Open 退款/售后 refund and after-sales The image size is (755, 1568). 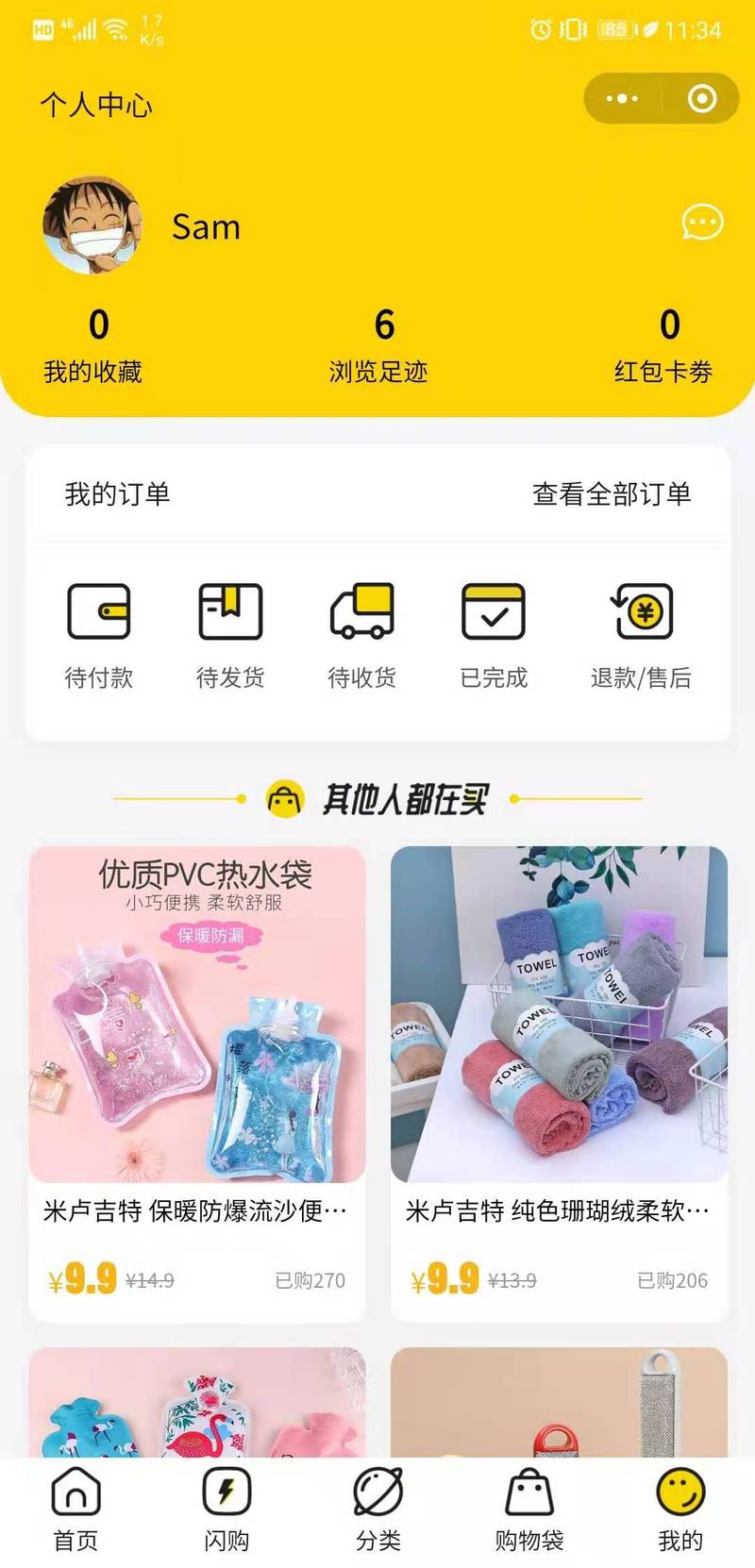tap(642, 637)
